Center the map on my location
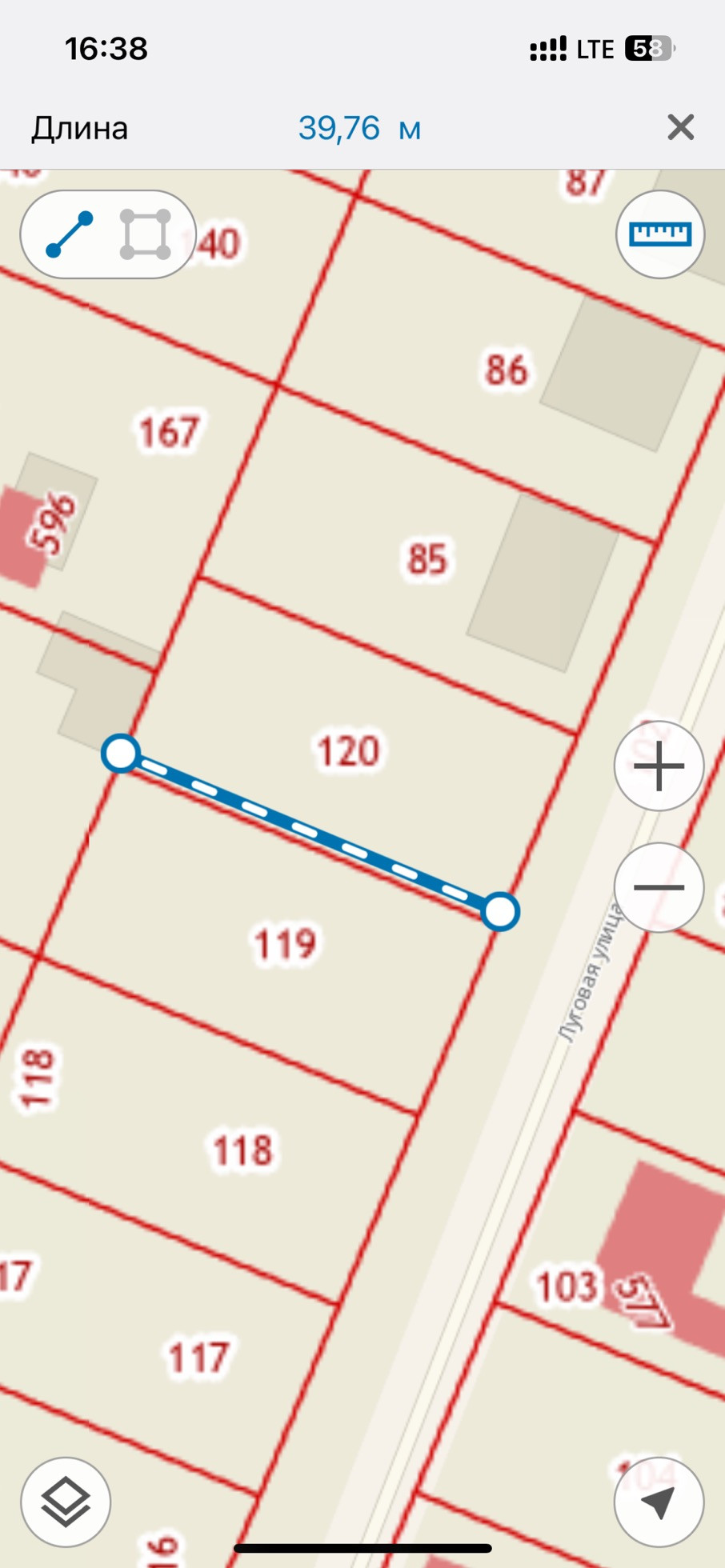 [659, 1502]
